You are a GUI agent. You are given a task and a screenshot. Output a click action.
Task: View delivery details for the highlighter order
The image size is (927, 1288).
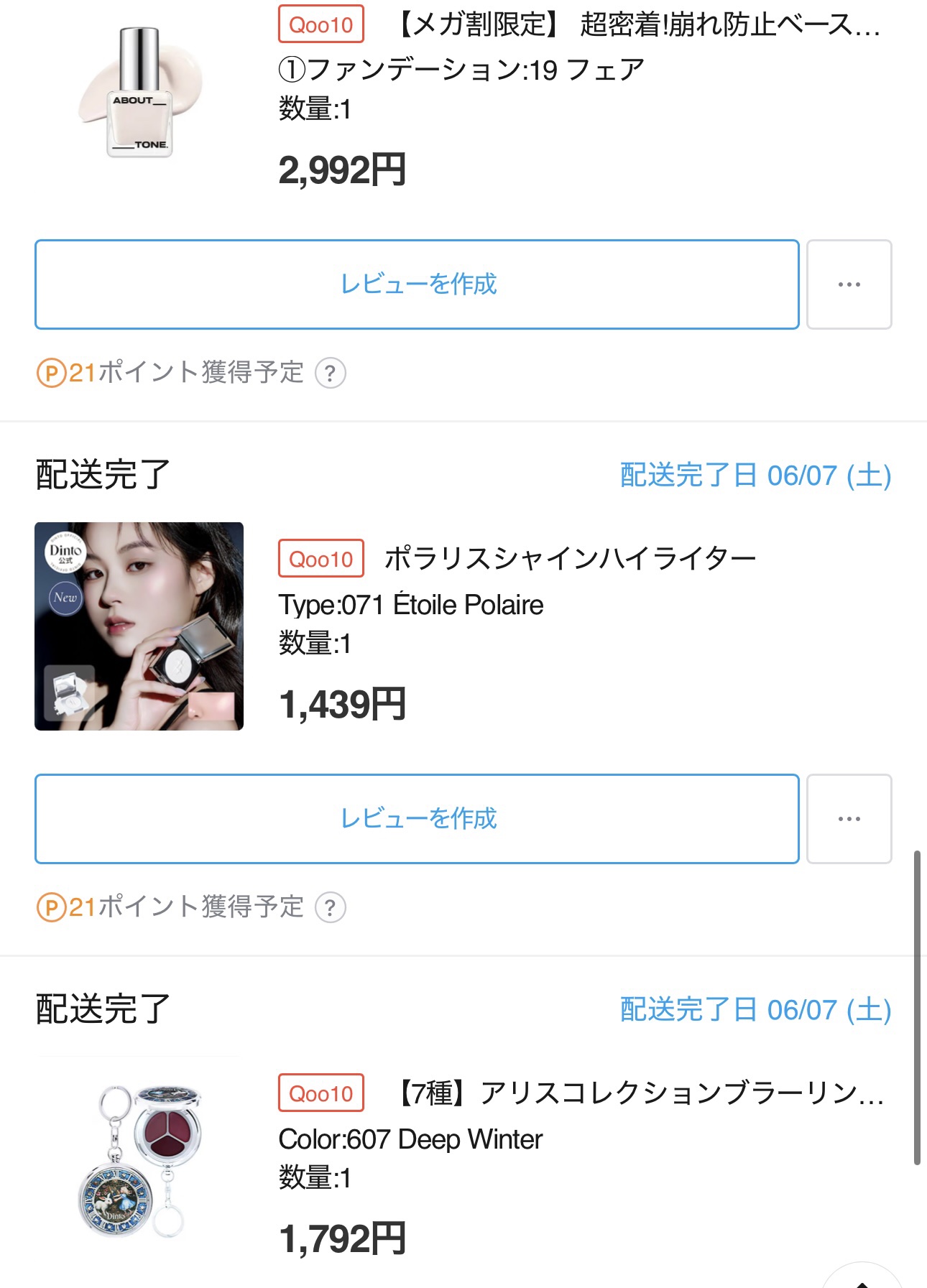point(755,476)
